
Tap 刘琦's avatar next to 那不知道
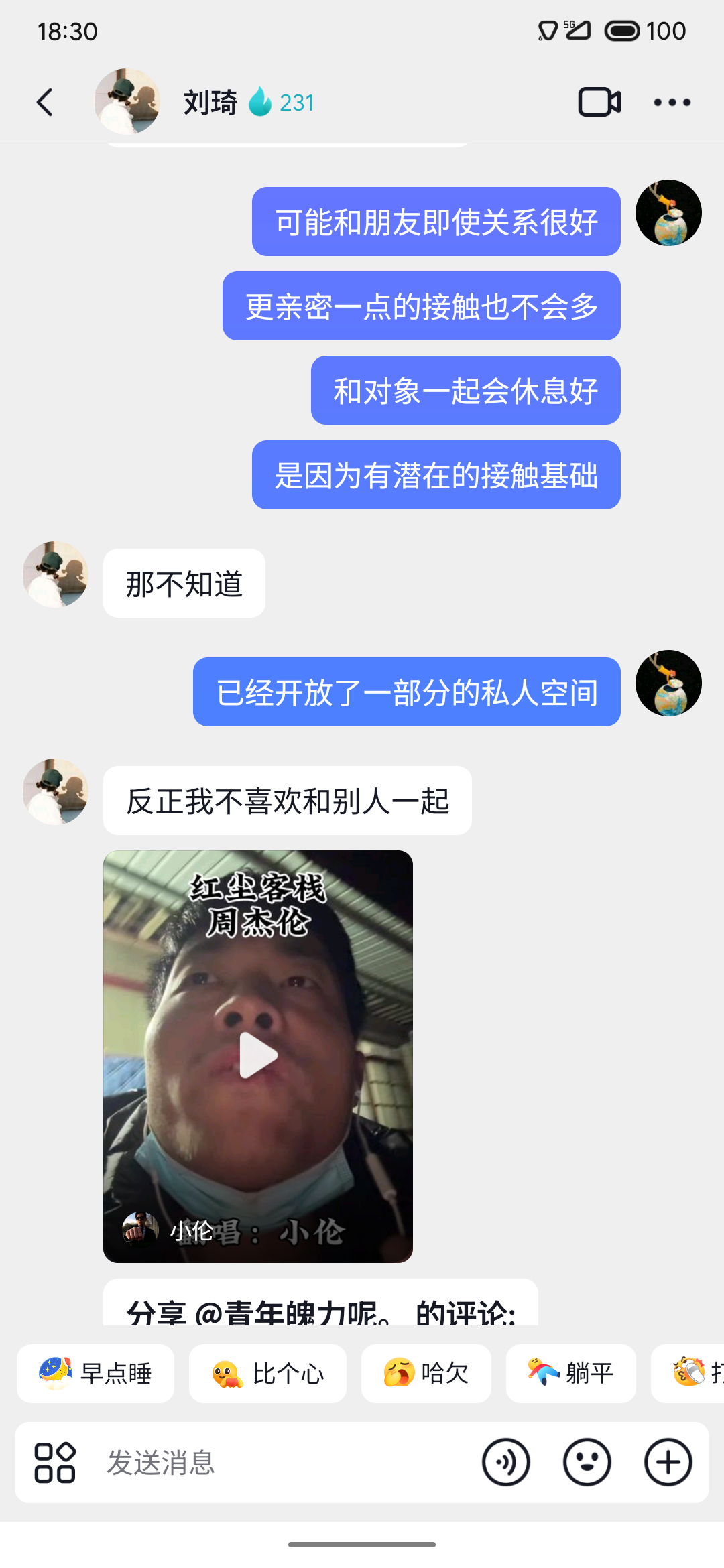click(56, 575)
